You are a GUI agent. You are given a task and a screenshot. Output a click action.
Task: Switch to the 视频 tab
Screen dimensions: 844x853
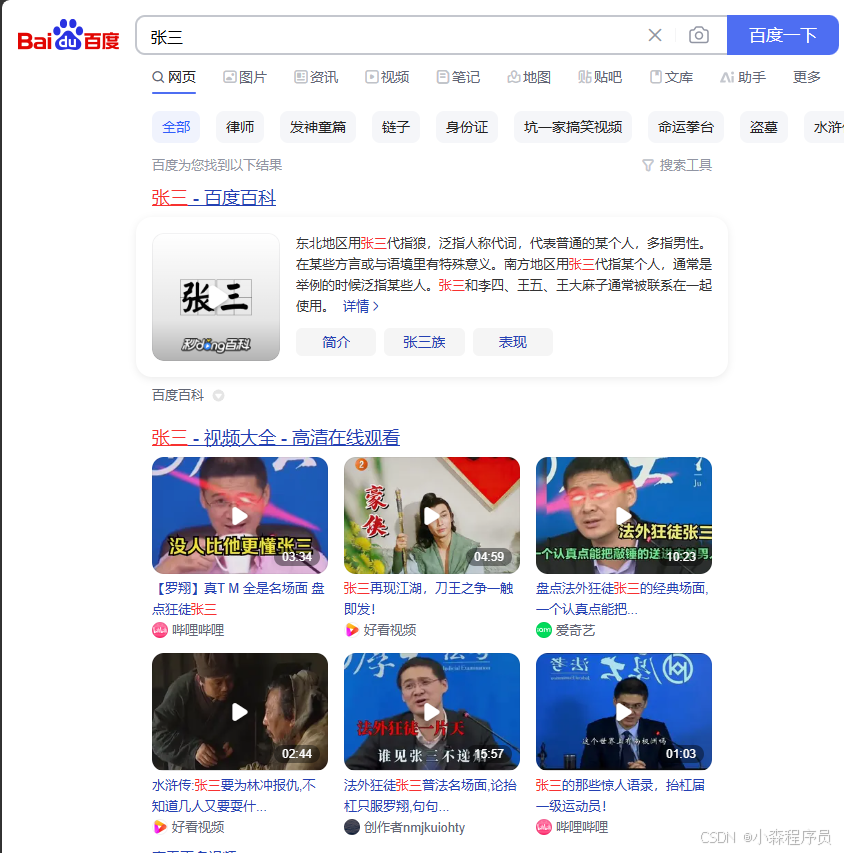pos(388,77)
